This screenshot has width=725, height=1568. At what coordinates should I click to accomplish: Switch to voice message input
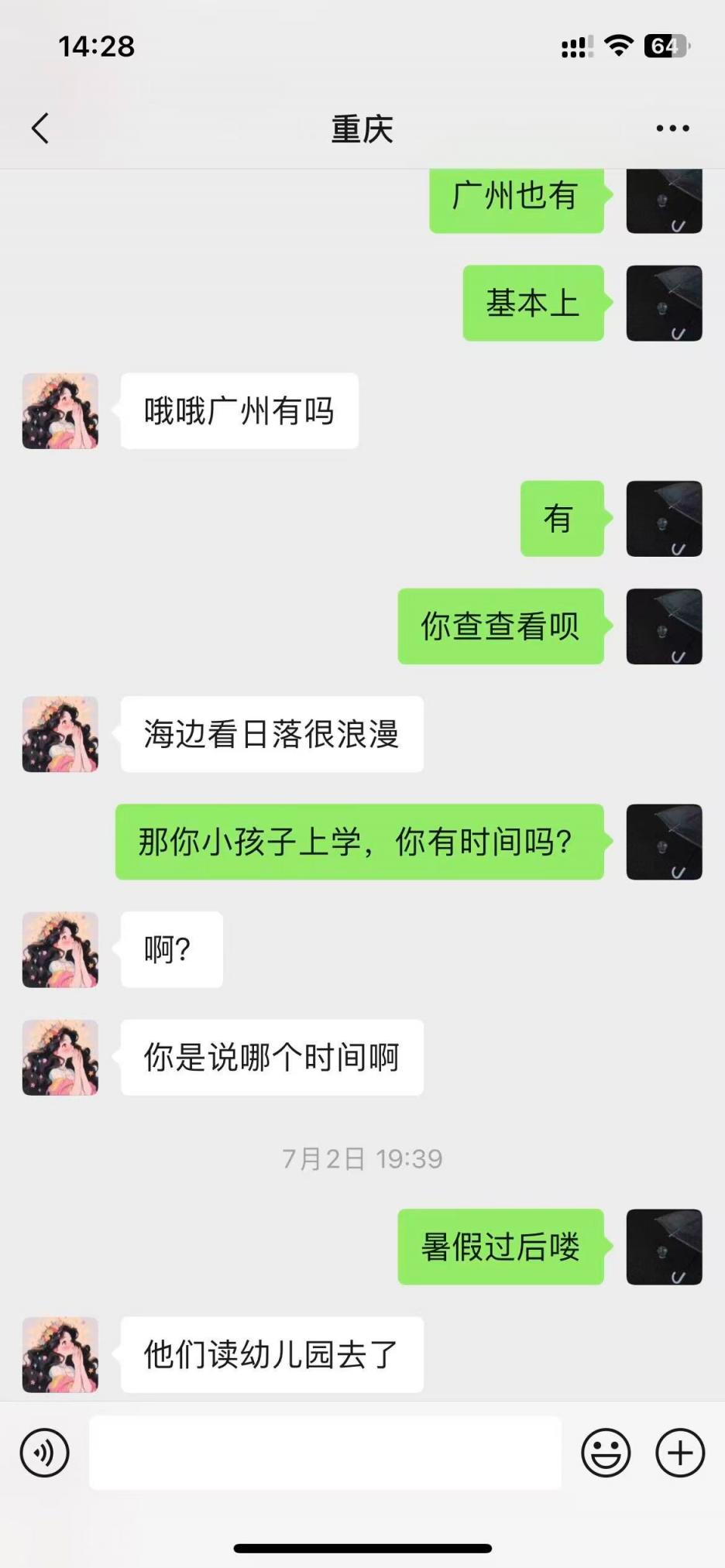45,1453
